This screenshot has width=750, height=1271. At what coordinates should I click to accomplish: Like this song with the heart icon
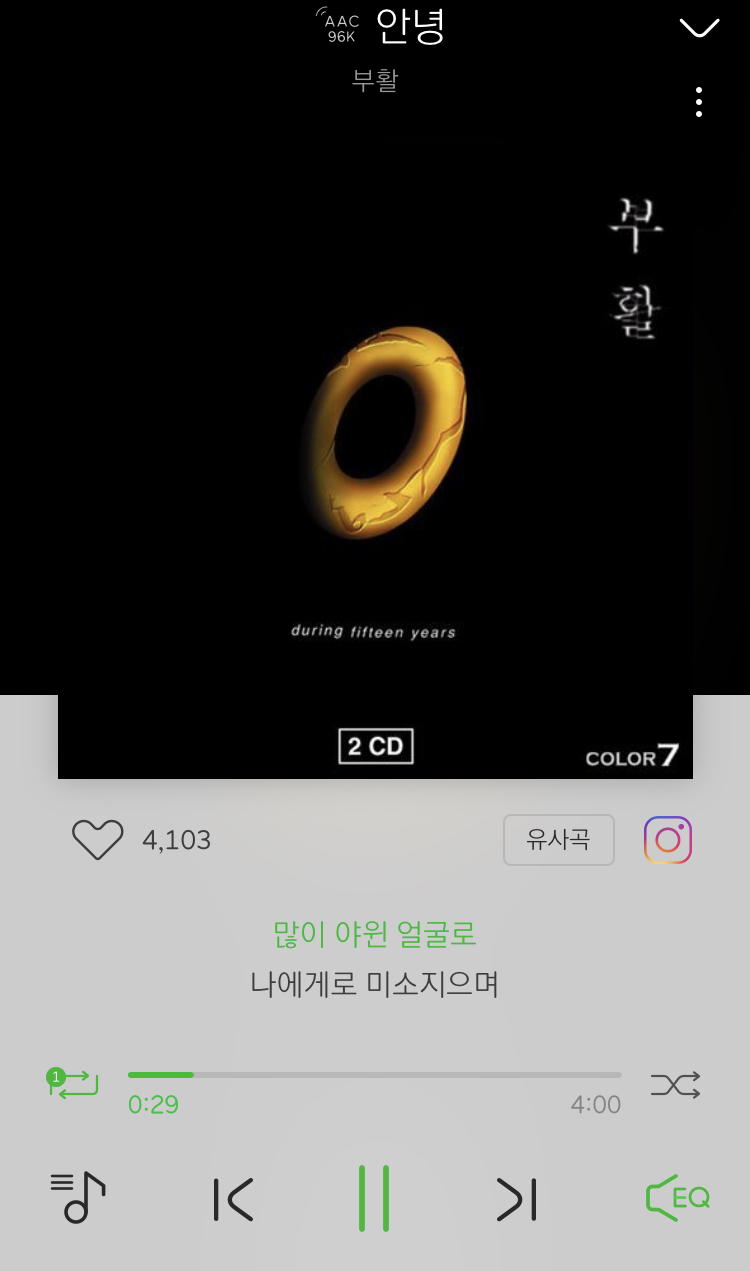tap(98, 840)
